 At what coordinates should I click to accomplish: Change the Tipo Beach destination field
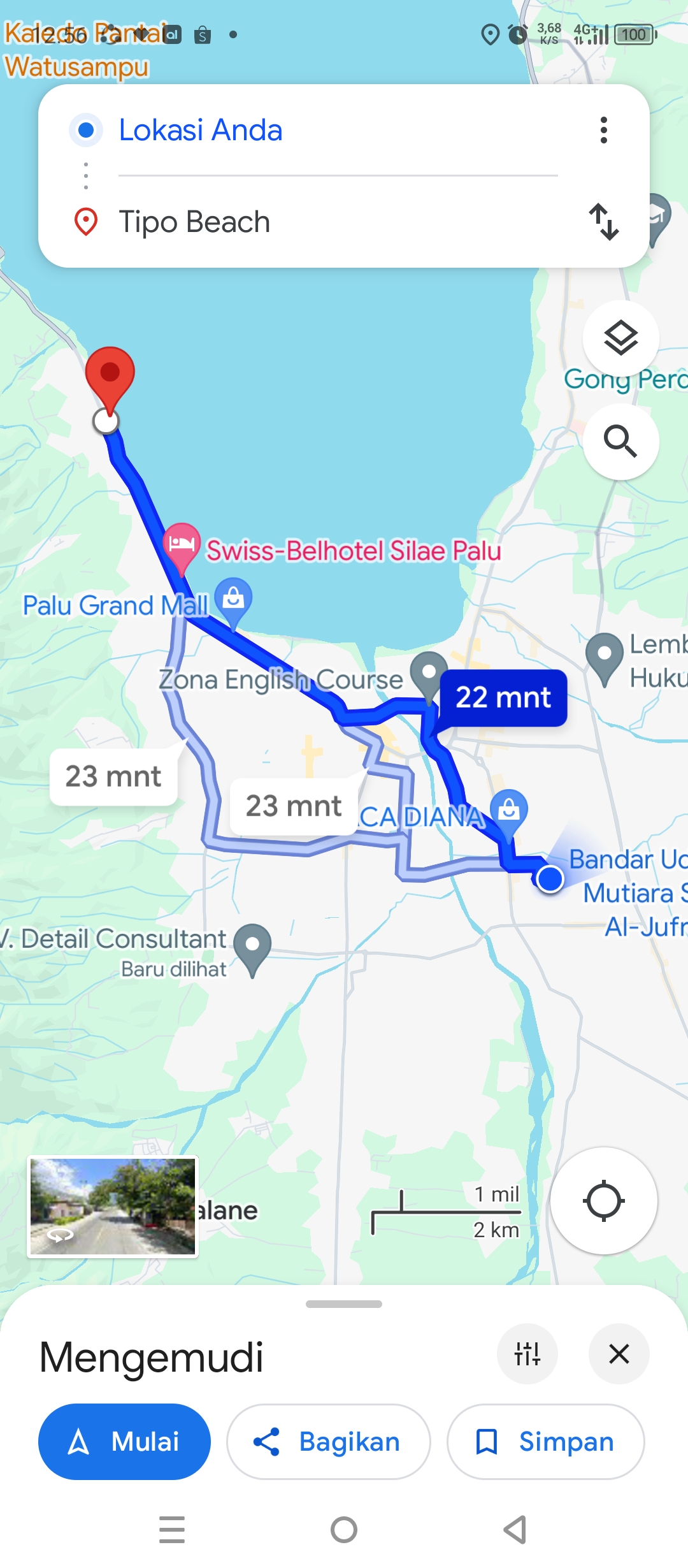pyautogui.click(x=338, y=222)
